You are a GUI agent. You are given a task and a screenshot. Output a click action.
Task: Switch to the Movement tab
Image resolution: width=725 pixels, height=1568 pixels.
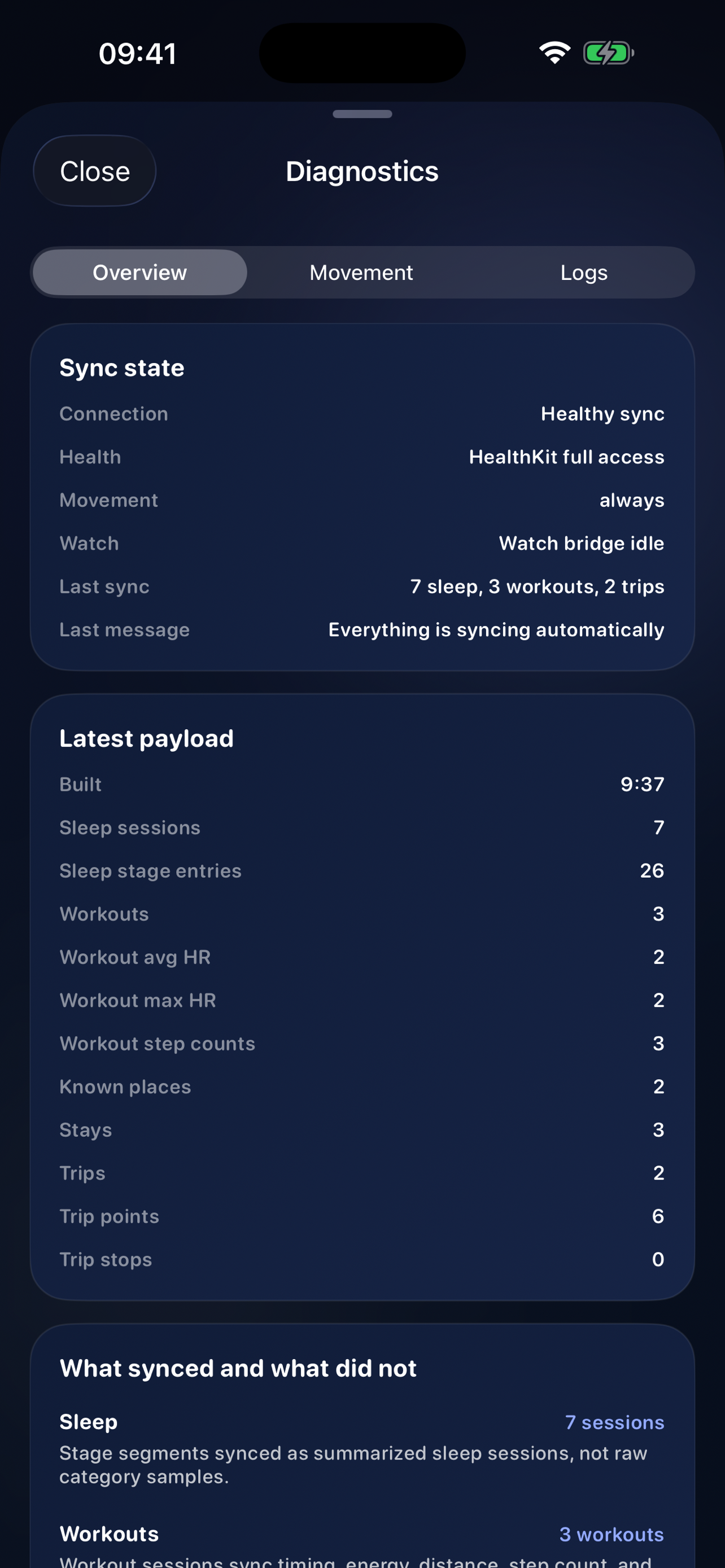[x=360, y=272]
